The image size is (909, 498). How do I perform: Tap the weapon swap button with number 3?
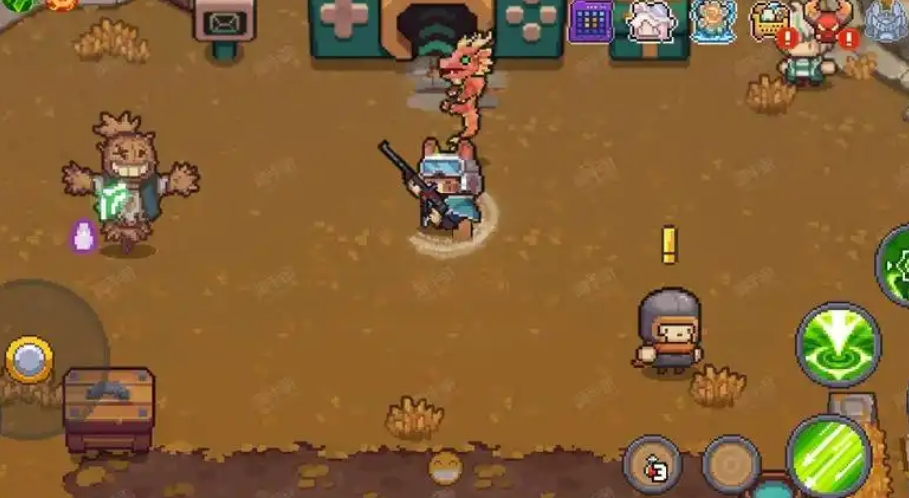[x=652, y=464]
